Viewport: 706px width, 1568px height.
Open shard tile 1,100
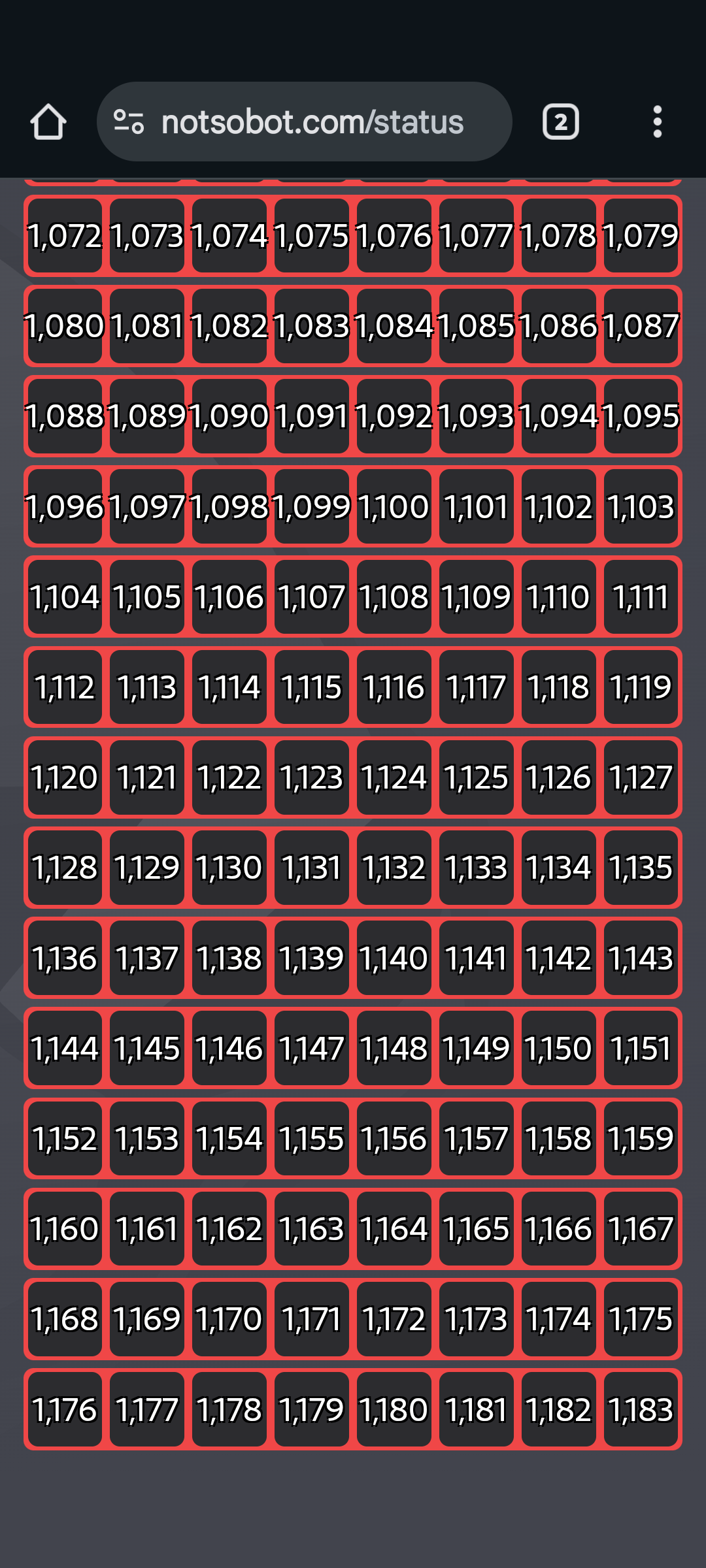click(x=394, y=506)
